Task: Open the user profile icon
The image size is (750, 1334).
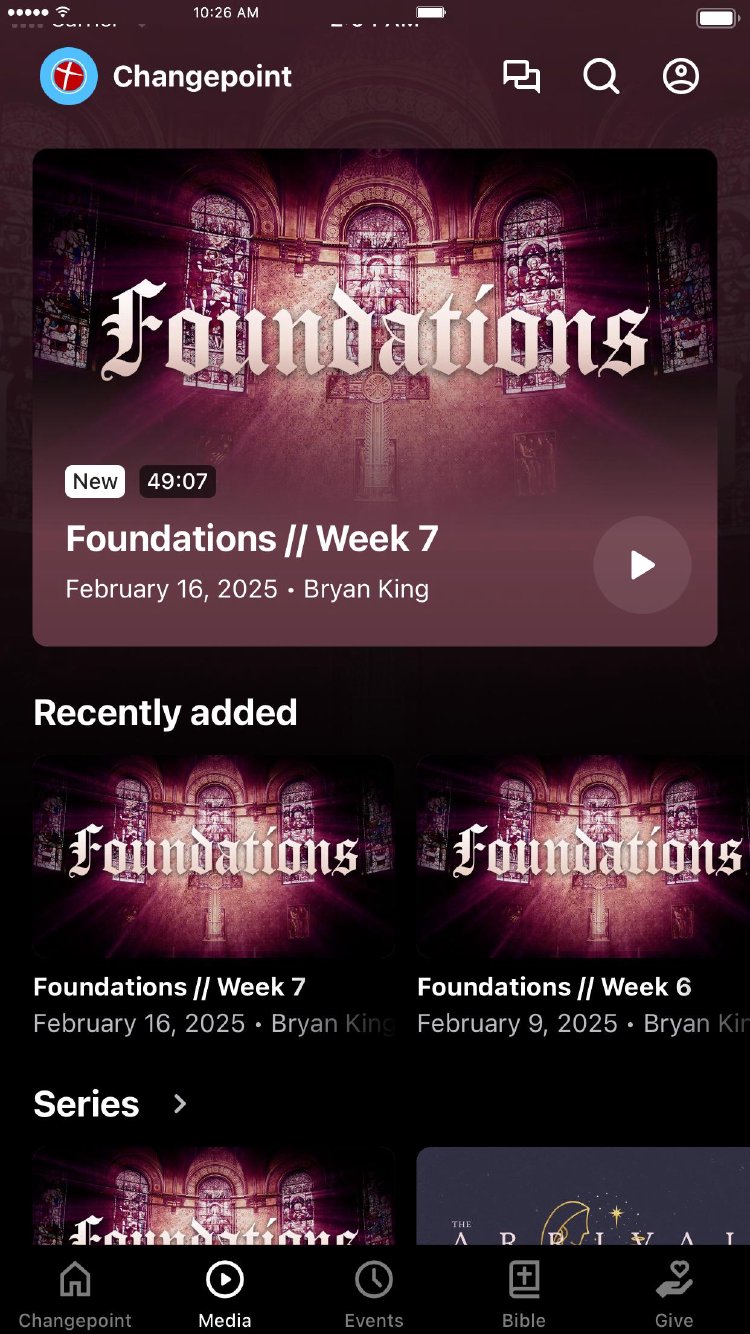Action: pyautogui.click(x=681, y=77)
